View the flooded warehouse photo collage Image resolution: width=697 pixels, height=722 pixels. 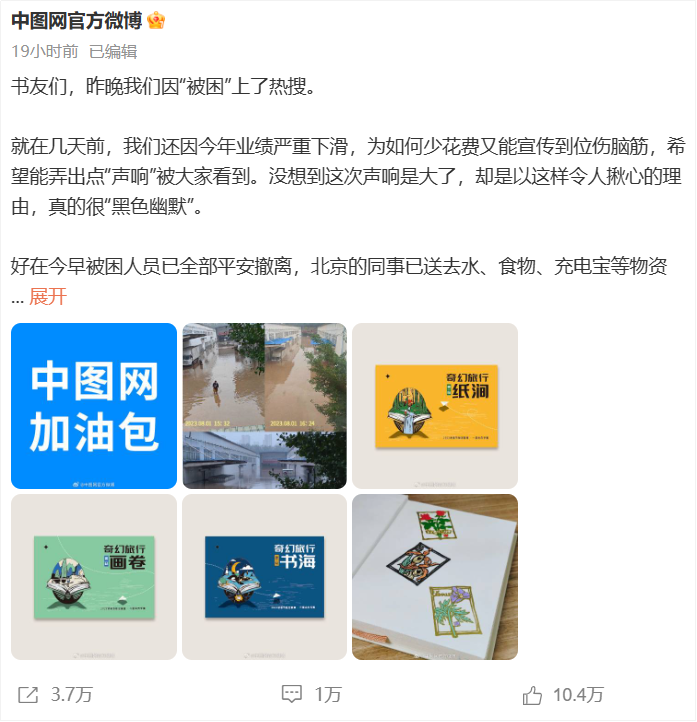click(x=264, y=406)
